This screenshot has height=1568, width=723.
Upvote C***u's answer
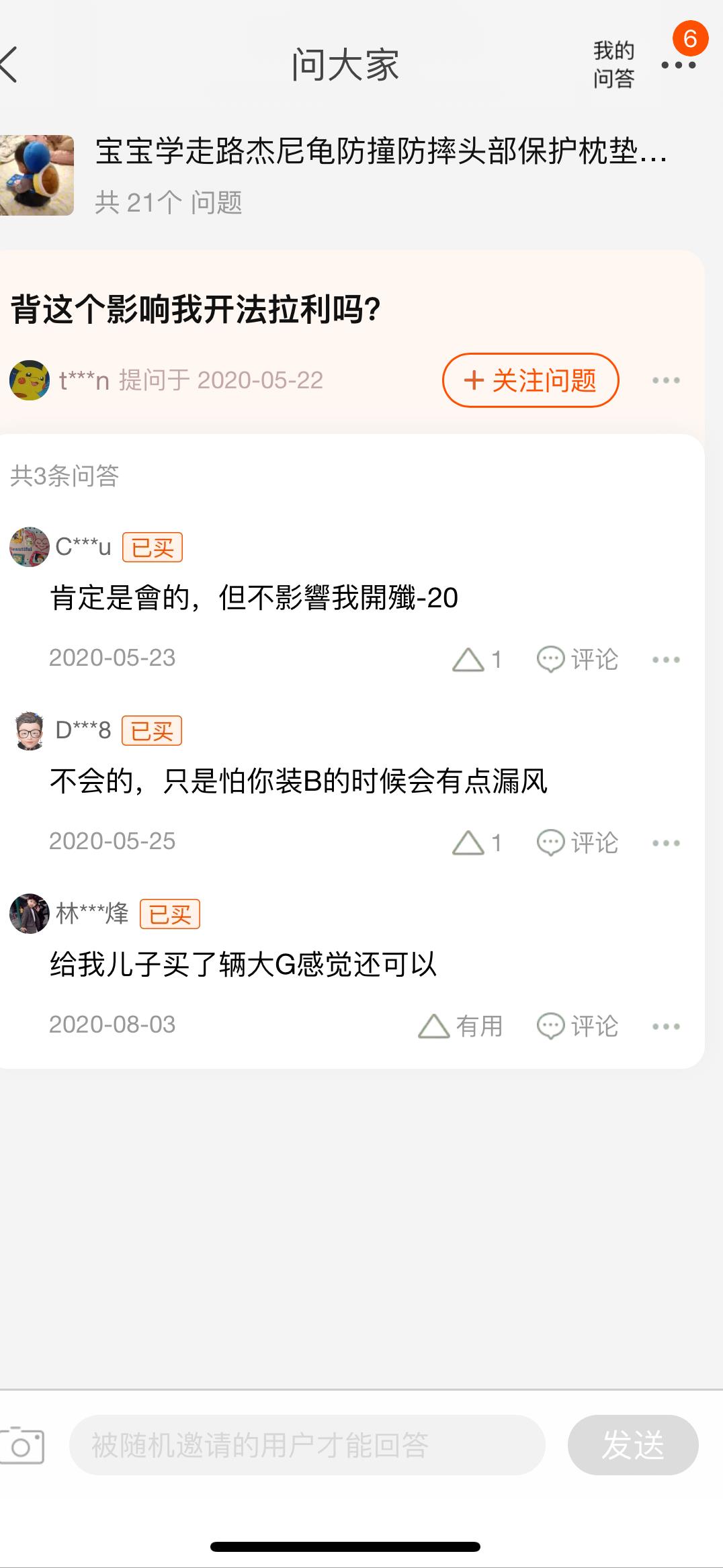(x=477, y=660)
